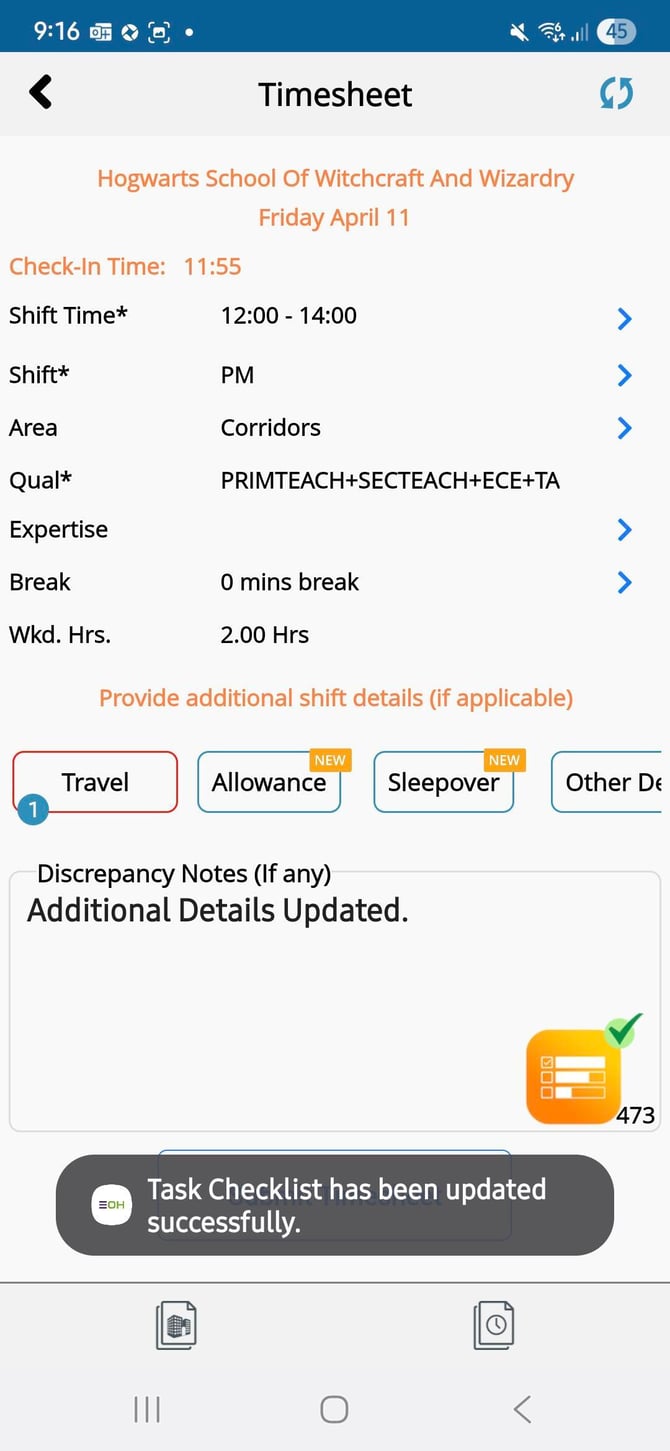Open the Other Details button
Image resolution: width=670 pixels, height=1451 pixels.
click(x=608, y=782)
